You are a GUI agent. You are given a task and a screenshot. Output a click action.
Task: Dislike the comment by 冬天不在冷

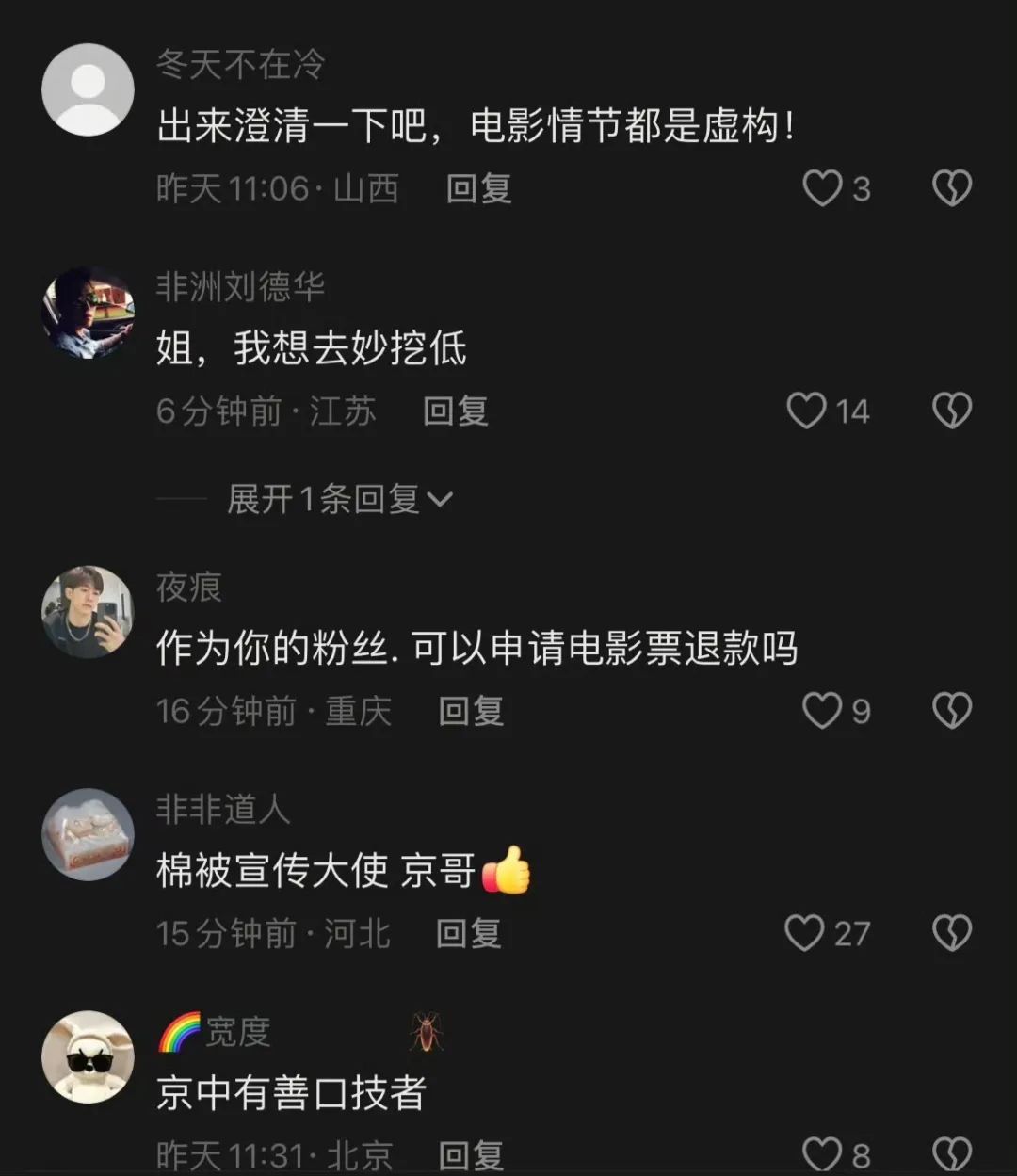(x=951, y=188)
